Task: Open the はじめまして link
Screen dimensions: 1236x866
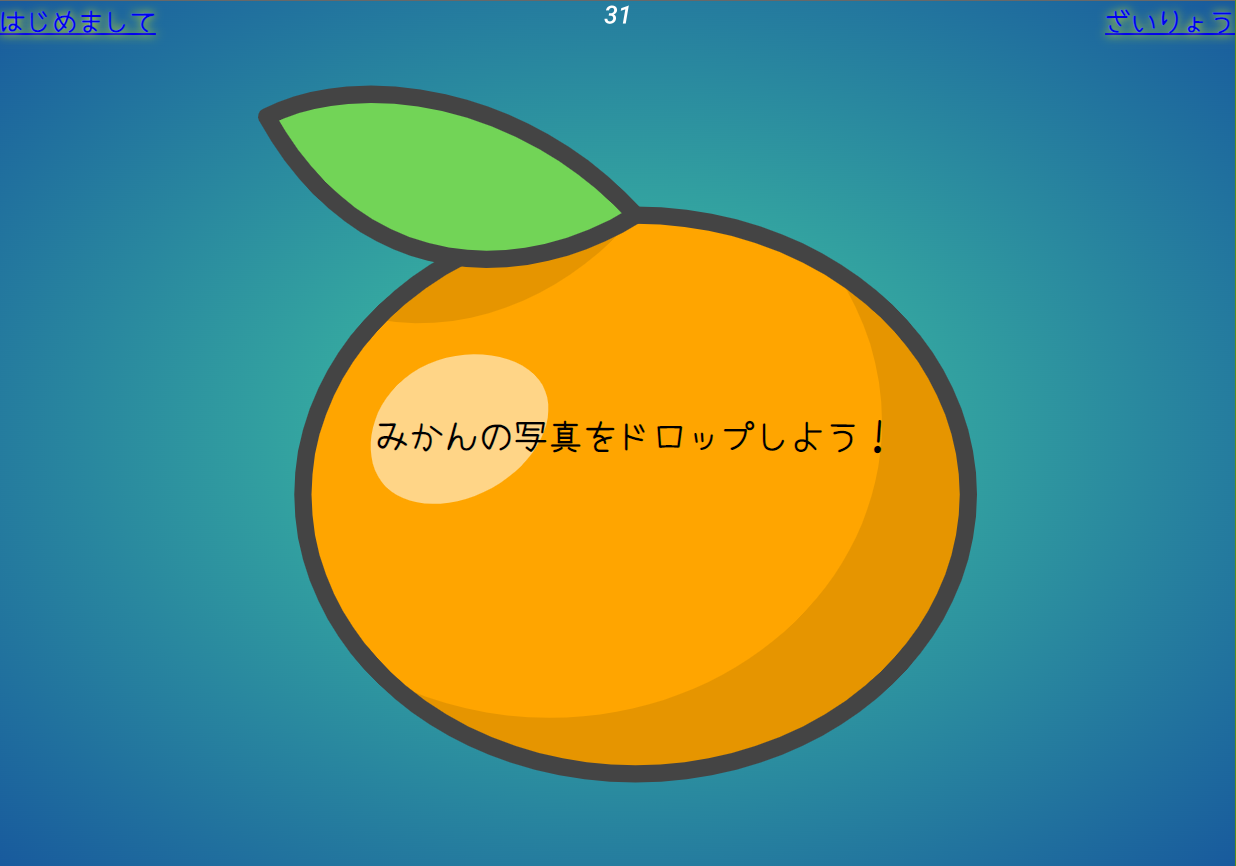Action: point(78,22)
